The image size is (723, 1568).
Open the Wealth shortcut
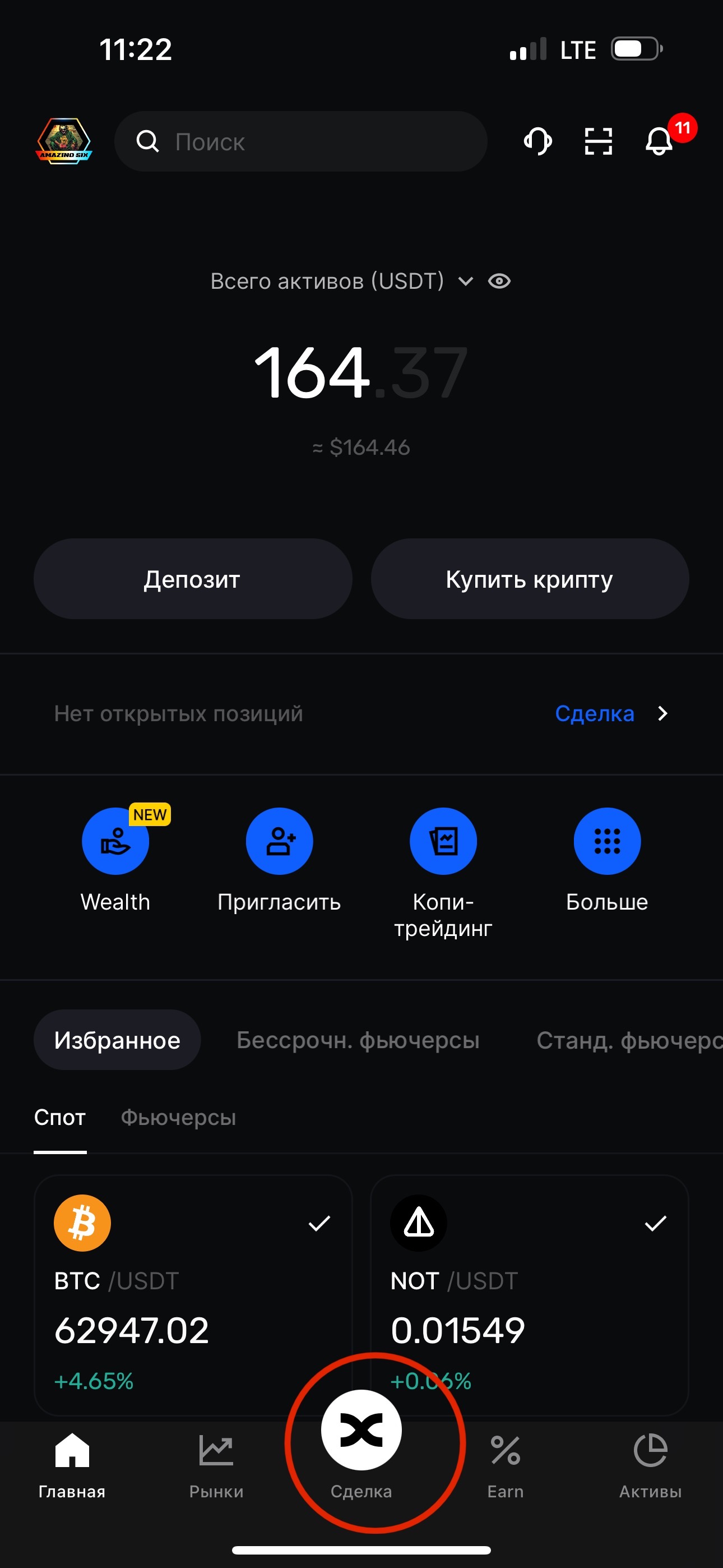coord(115,841)
